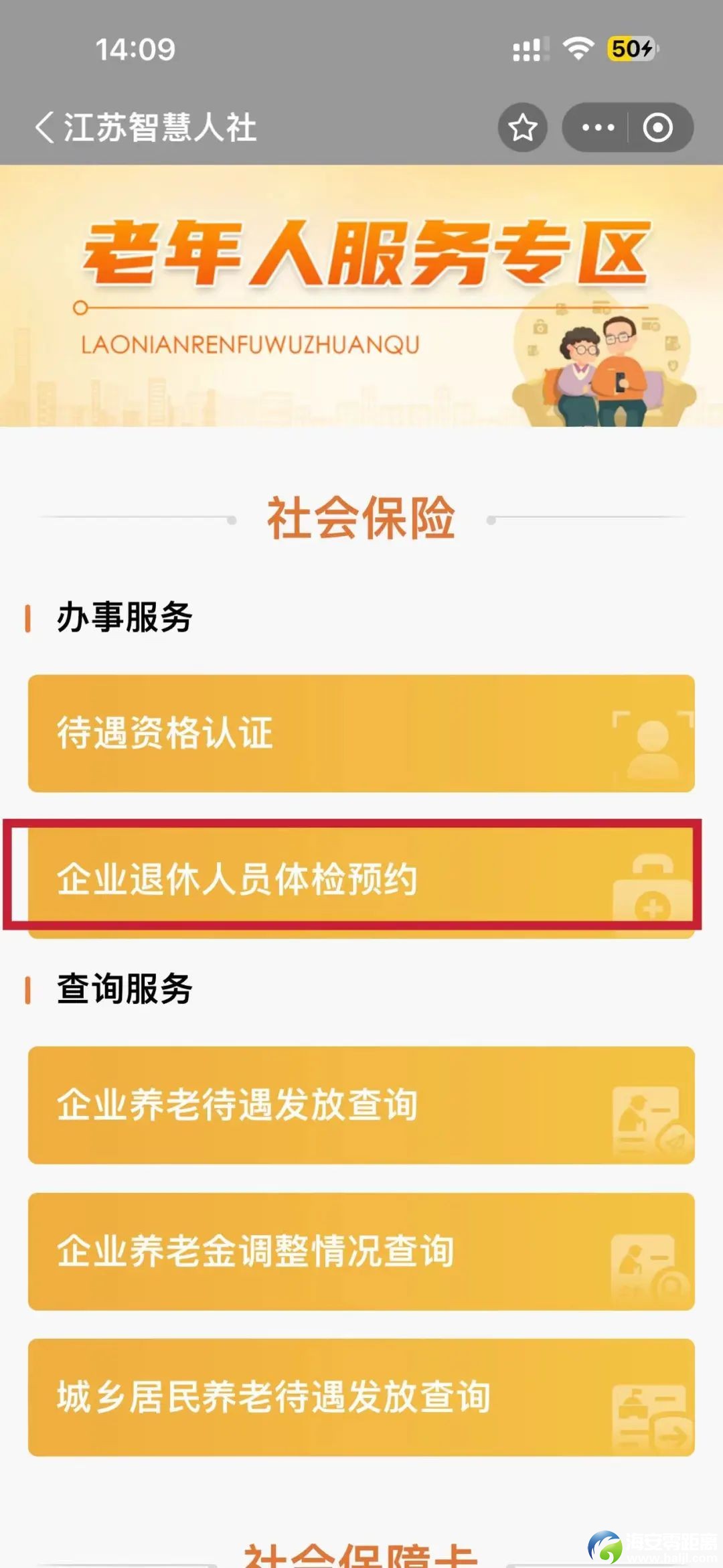This screenshot has width=723, height=1568.
Task: Open 待遇资格认证 service
Action: [x=361, y=733]
